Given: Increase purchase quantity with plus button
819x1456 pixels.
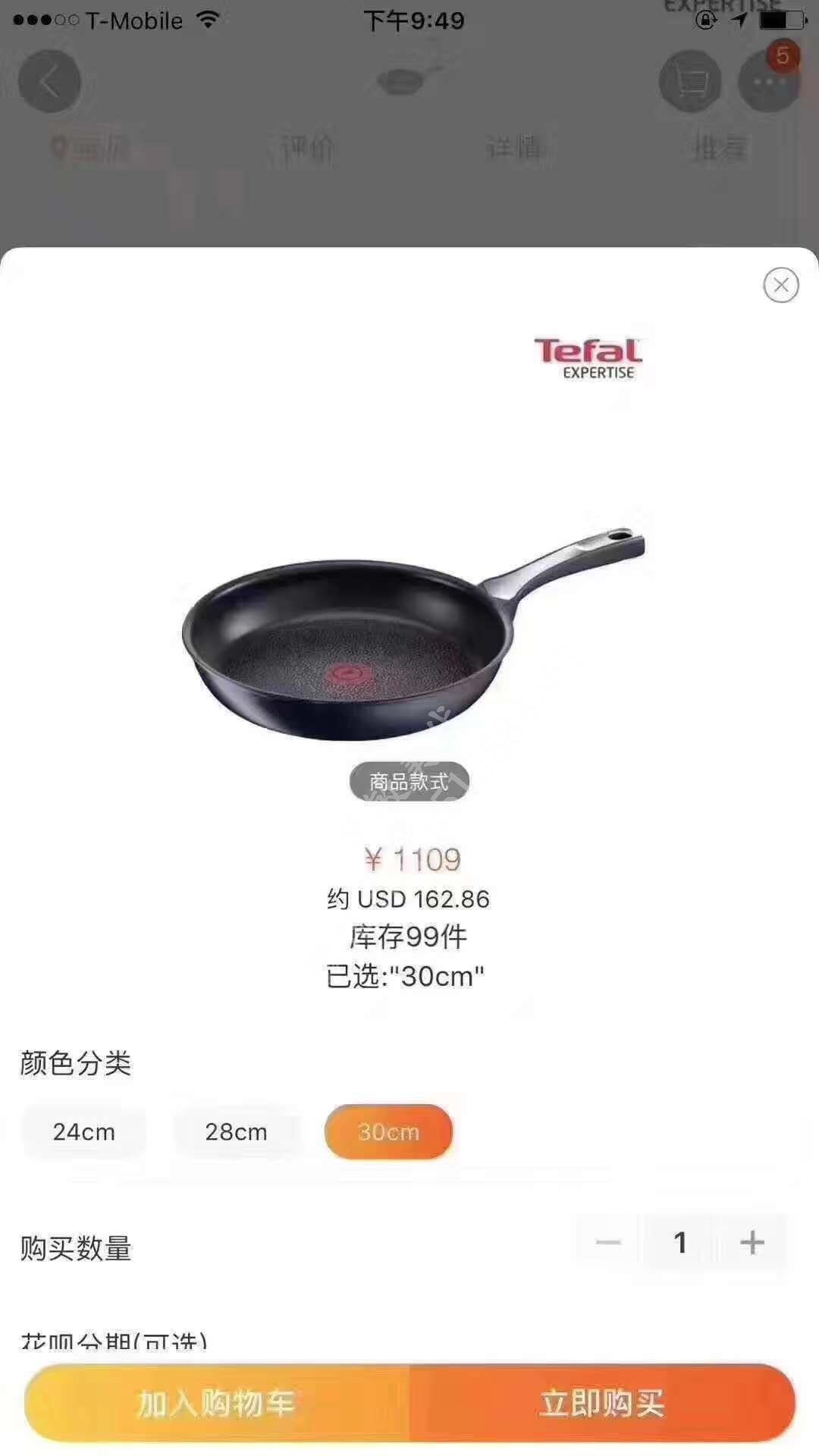Looking at the screenshot, I should click(x=752, y=1242).
